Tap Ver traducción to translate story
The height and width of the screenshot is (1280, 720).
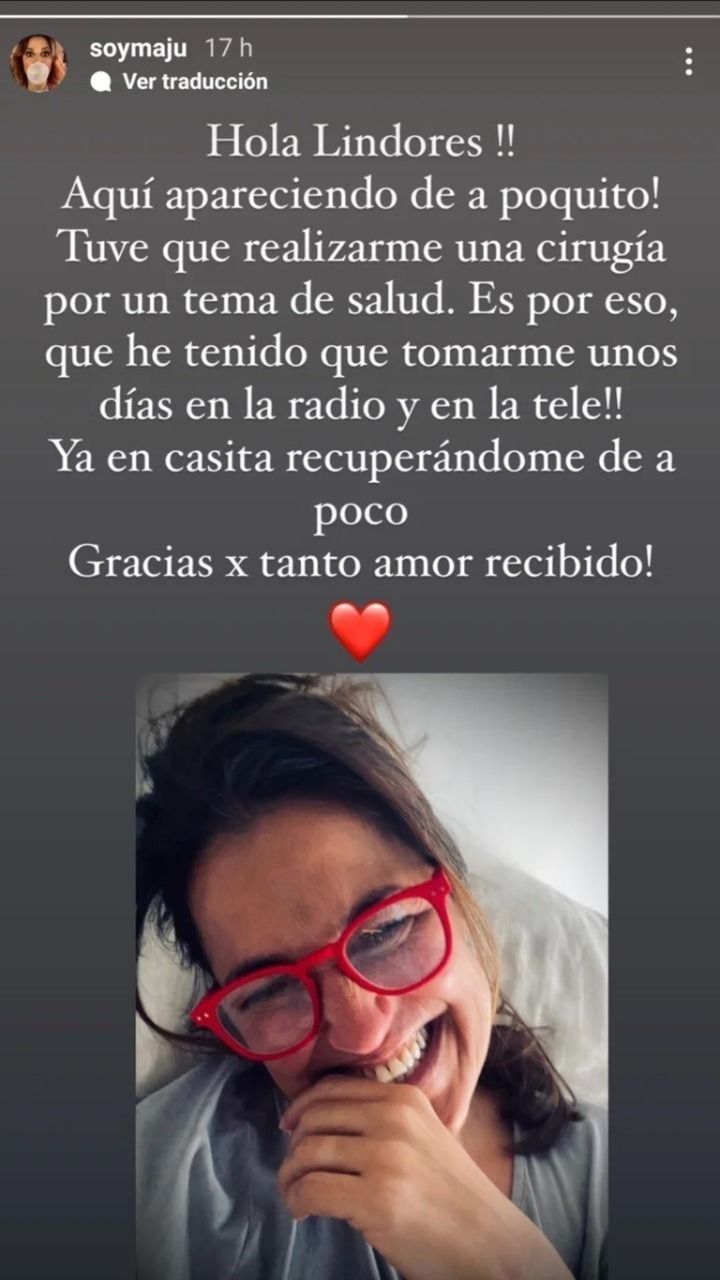[194, 82]
